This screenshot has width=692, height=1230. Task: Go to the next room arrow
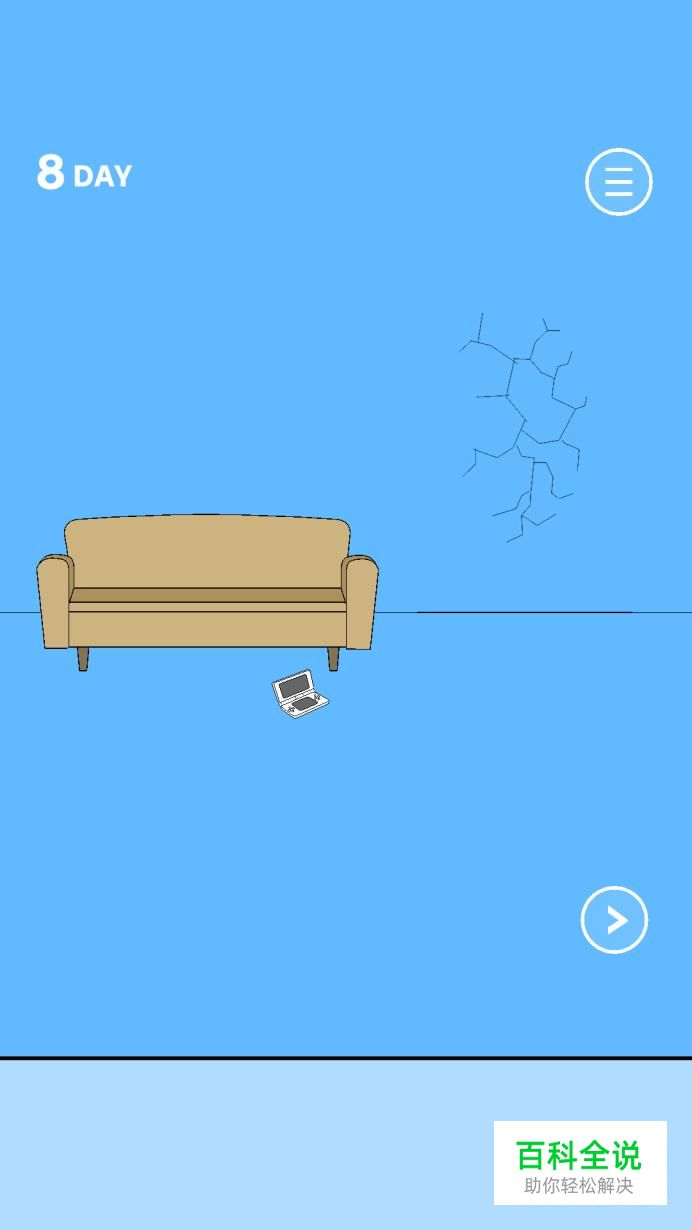(615, 920)
